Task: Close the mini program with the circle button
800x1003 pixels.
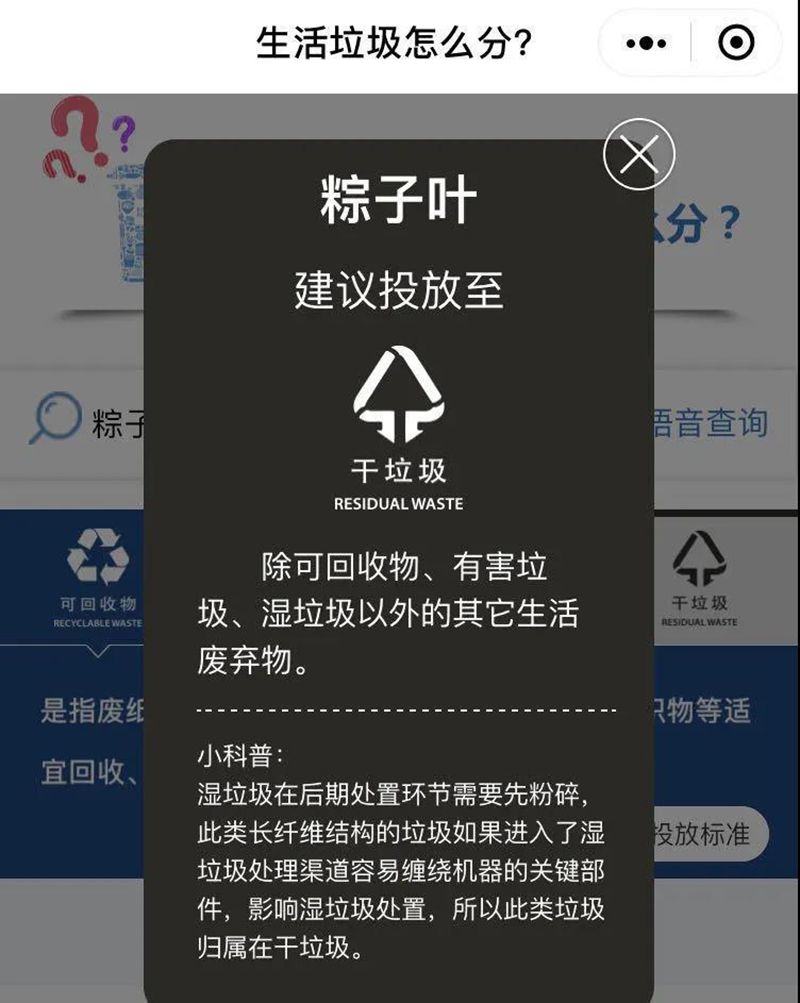Action: point(737,43)
